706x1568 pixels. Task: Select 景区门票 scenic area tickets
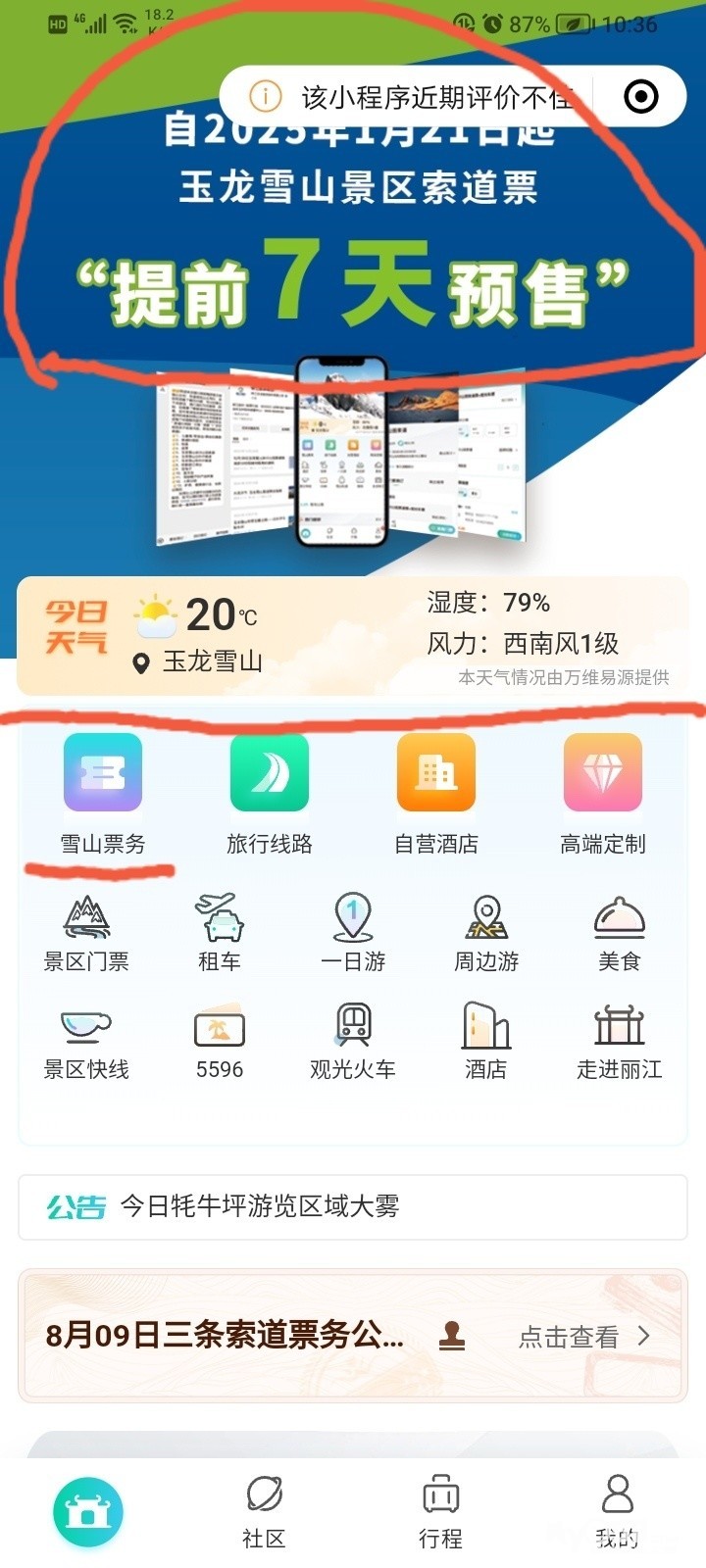[x=86, y=933]
